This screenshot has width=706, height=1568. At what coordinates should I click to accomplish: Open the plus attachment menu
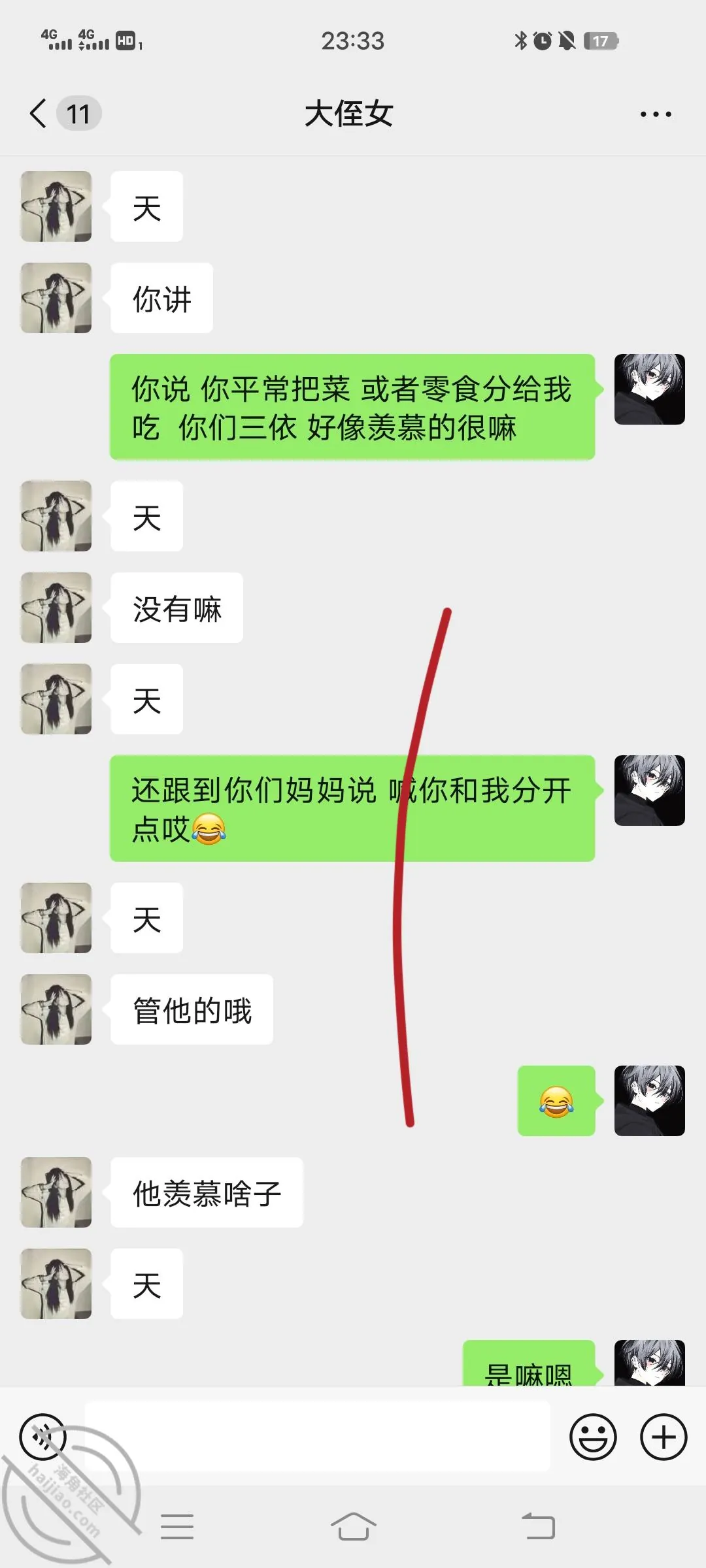pyautogui.click(x=664, y=1437)
